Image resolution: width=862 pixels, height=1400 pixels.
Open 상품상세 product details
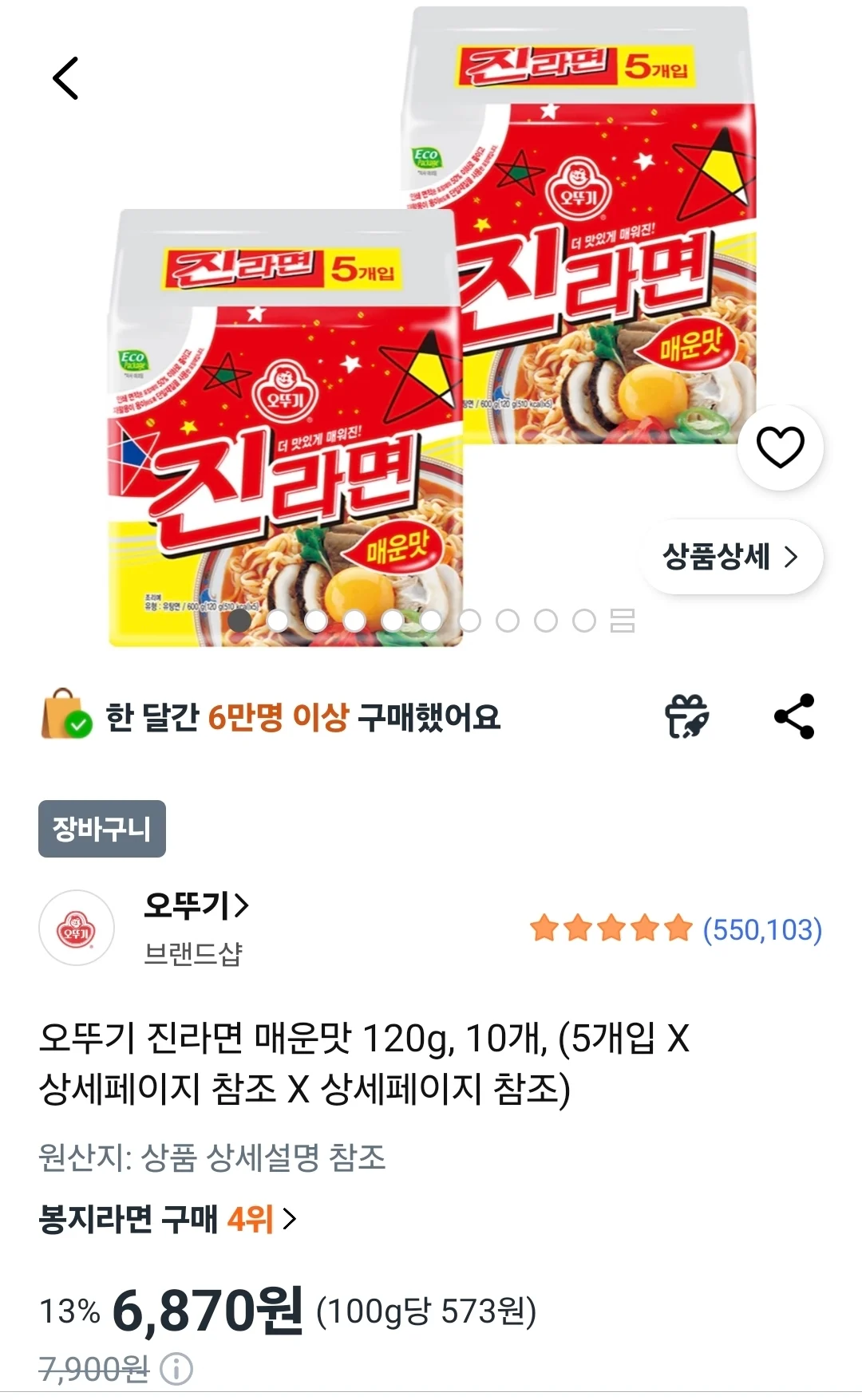[731, 557]
